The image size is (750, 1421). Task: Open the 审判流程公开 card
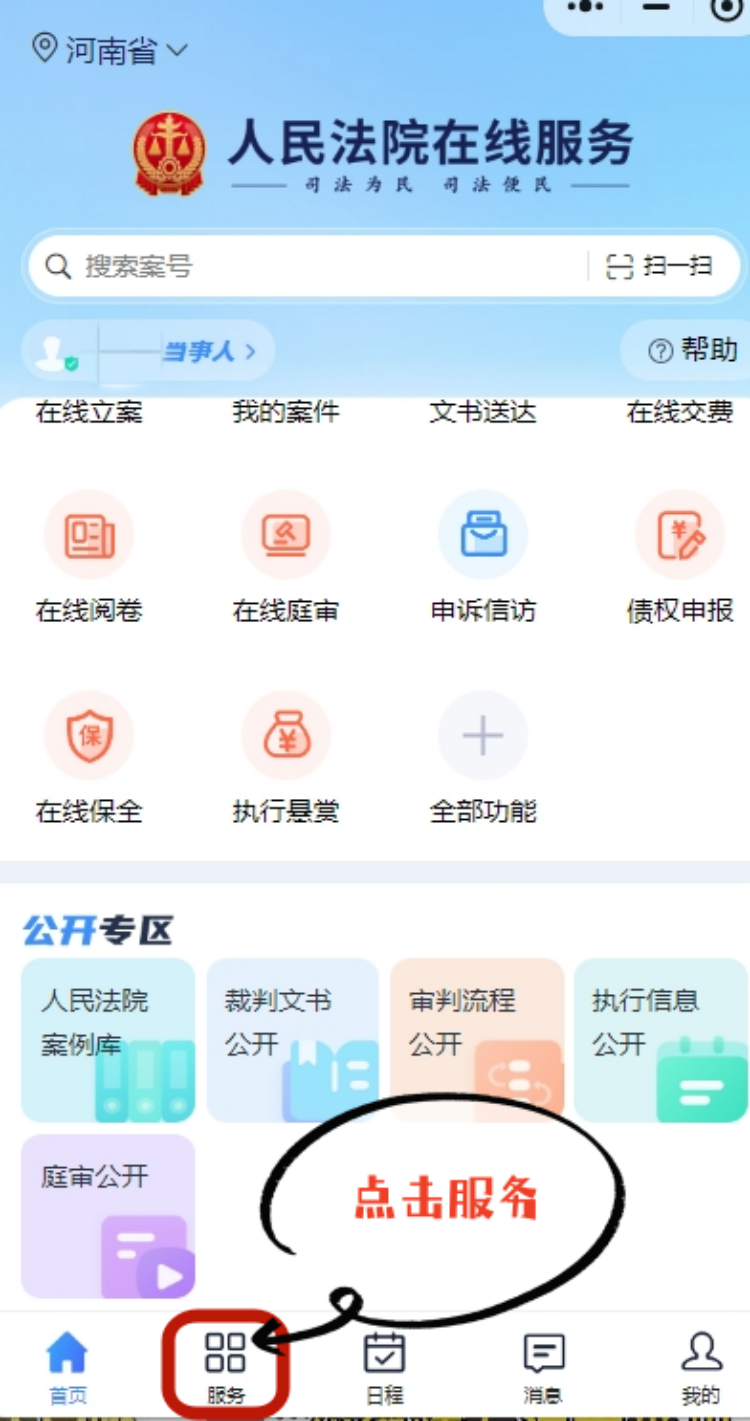(x=477, y=1040)
